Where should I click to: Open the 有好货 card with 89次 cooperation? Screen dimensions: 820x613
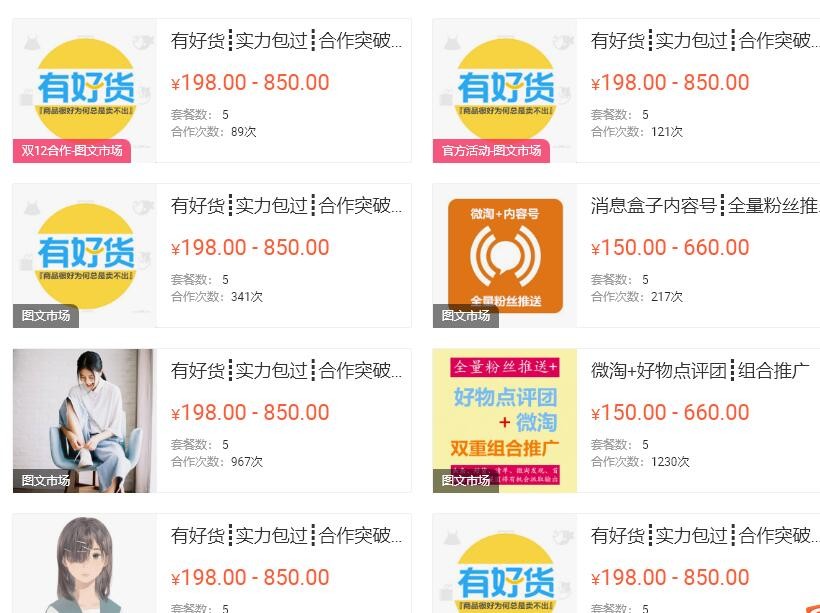coord(286,41)
